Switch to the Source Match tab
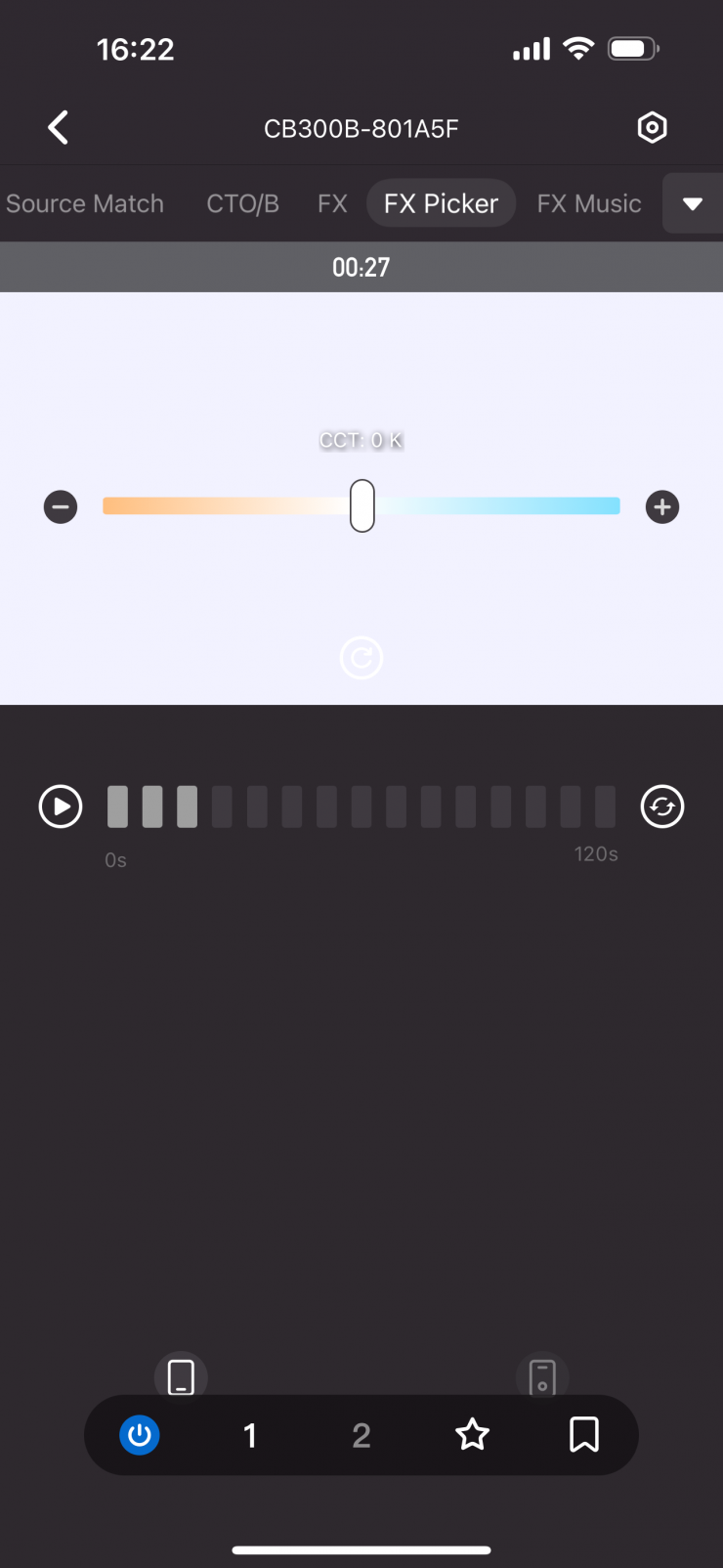Image resolution: width=723 pixels, height=1568 pixels. pos(85,203)
